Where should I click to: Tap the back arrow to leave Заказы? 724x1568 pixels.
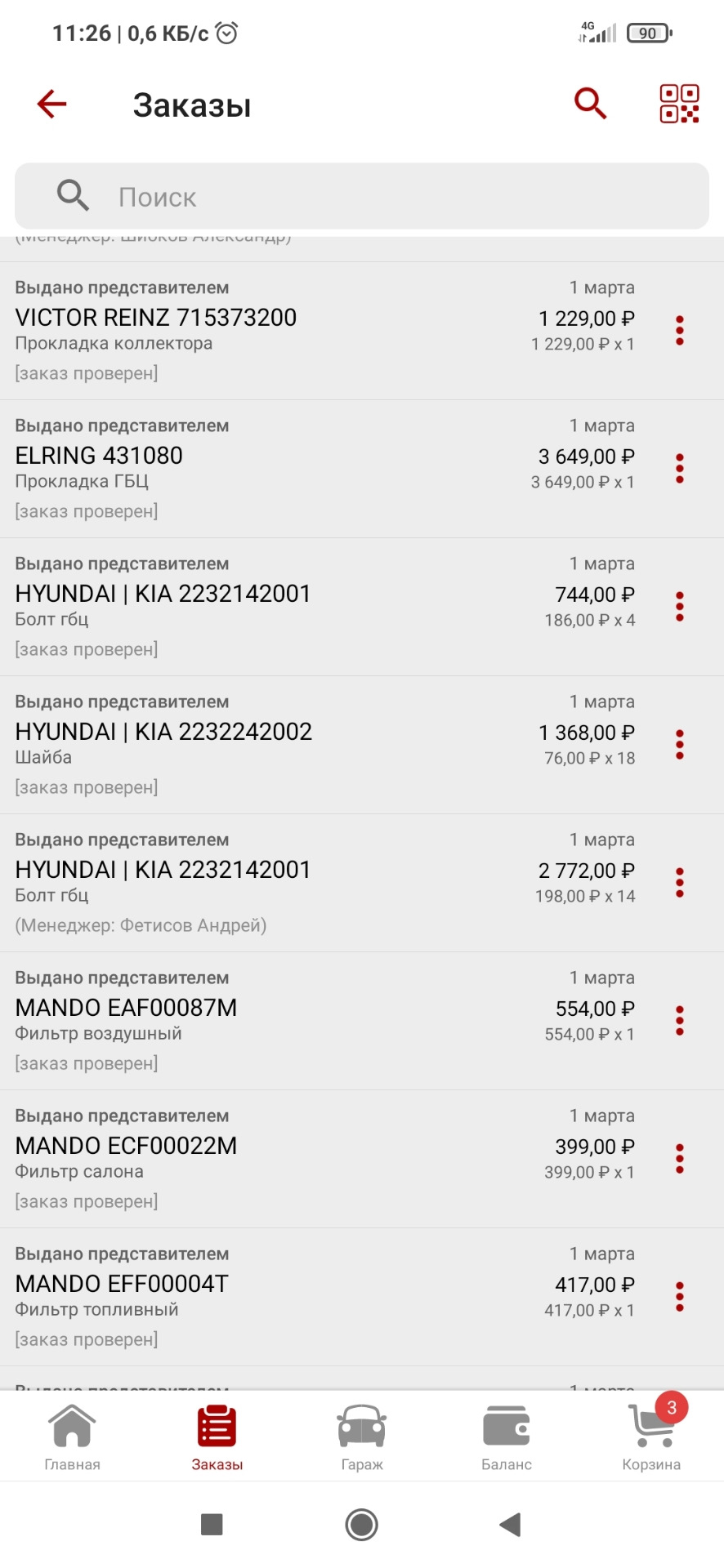point(51,104)
